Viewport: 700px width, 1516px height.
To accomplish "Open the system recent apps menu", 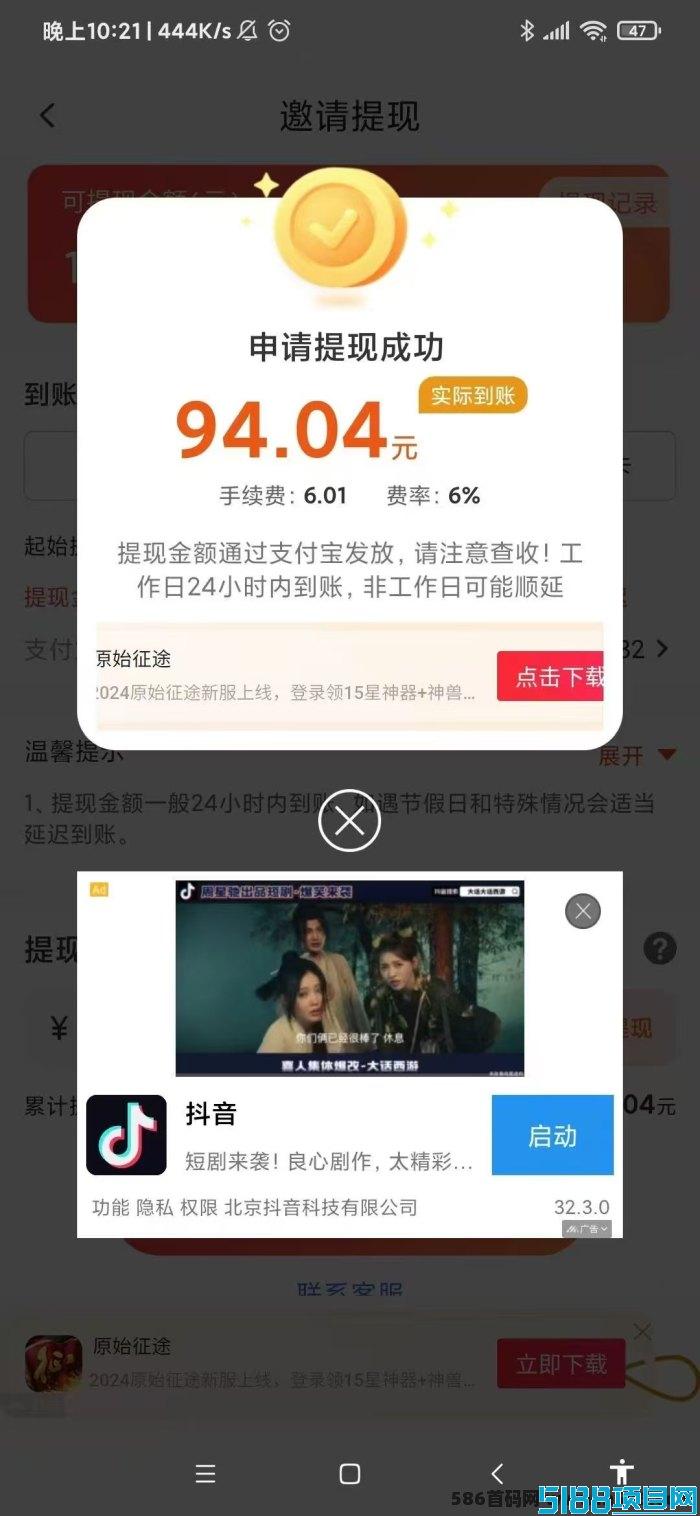I will tap(205, 1473).
